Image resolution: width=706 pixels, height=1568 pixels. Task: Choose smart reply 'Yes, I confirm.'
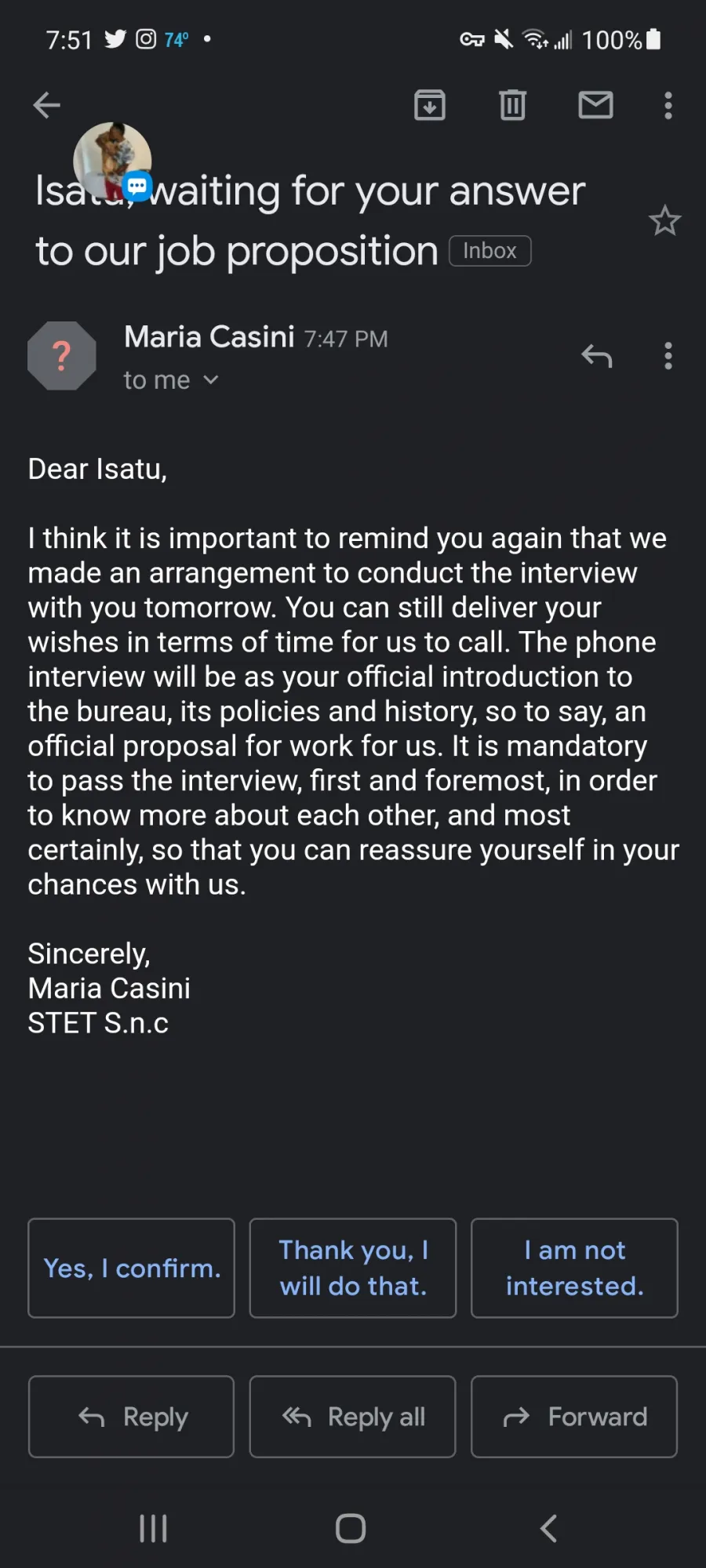pyautogui.click(x=131, y=1268)
